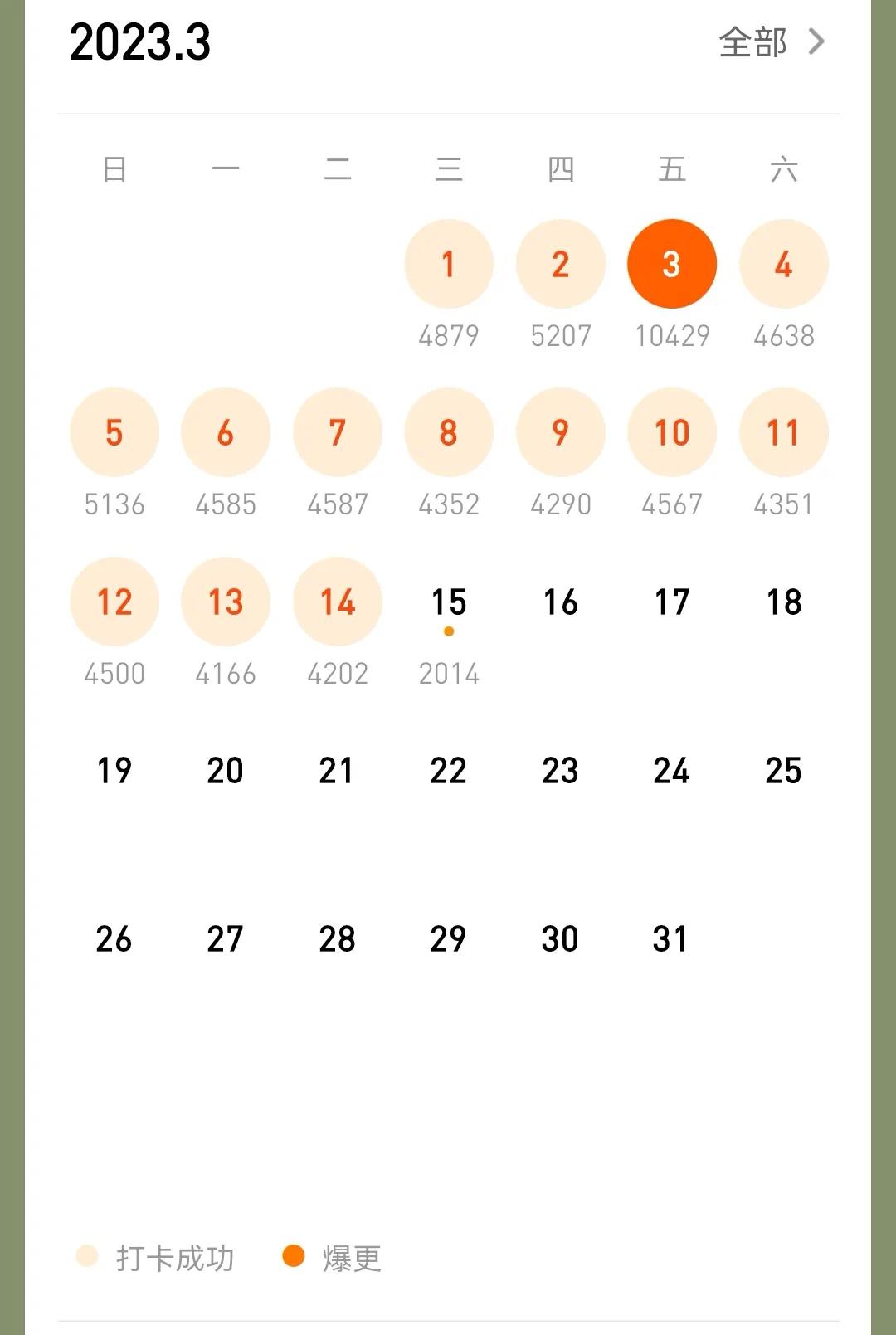This screenshot has width=896, height=1335.
Task: Select the check-in circle on March 5
Action: click(x=114, y=432)
